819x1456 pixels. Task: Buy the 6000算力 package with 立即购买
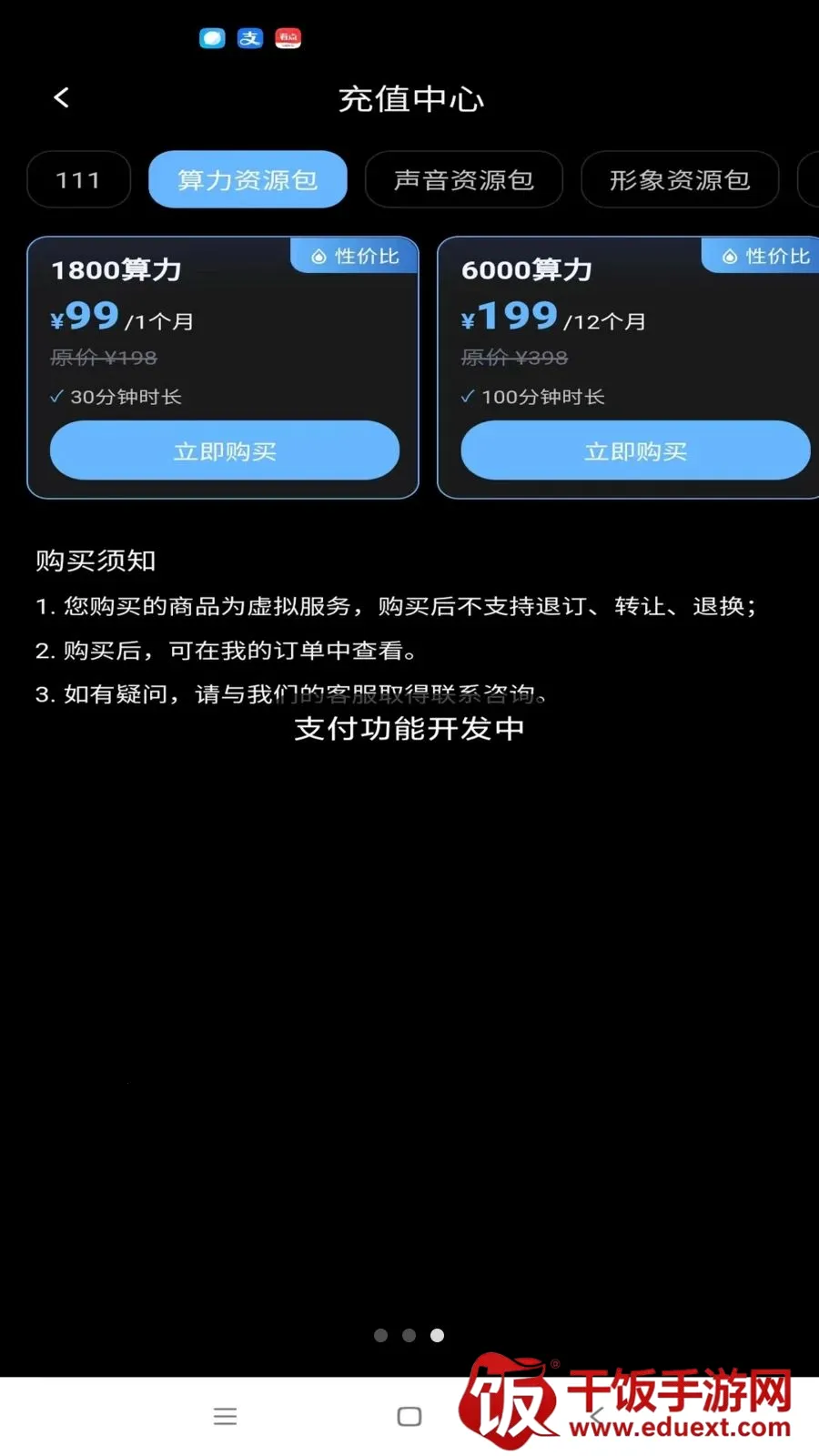click(635, 450)
